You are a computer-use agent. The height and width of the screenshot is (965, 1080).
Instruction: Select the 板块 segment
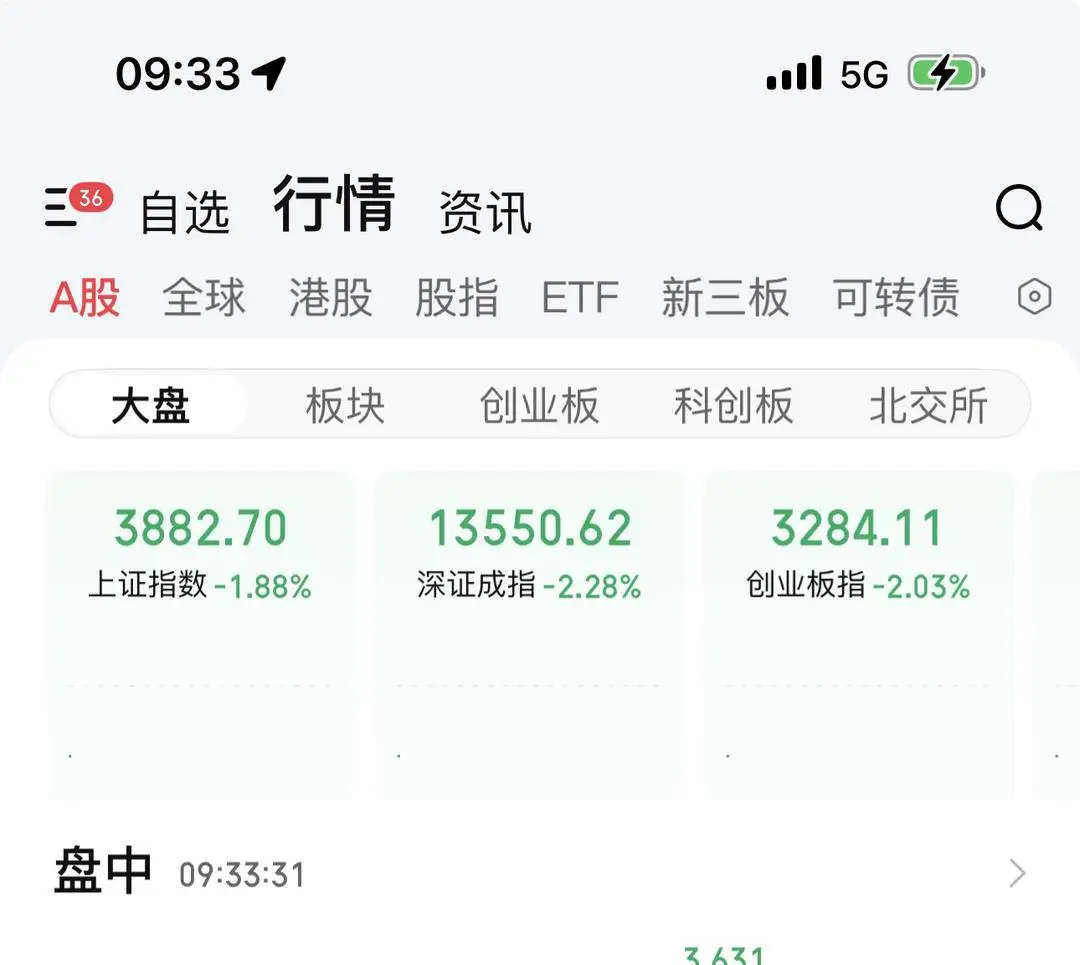[x=345, y=406]
